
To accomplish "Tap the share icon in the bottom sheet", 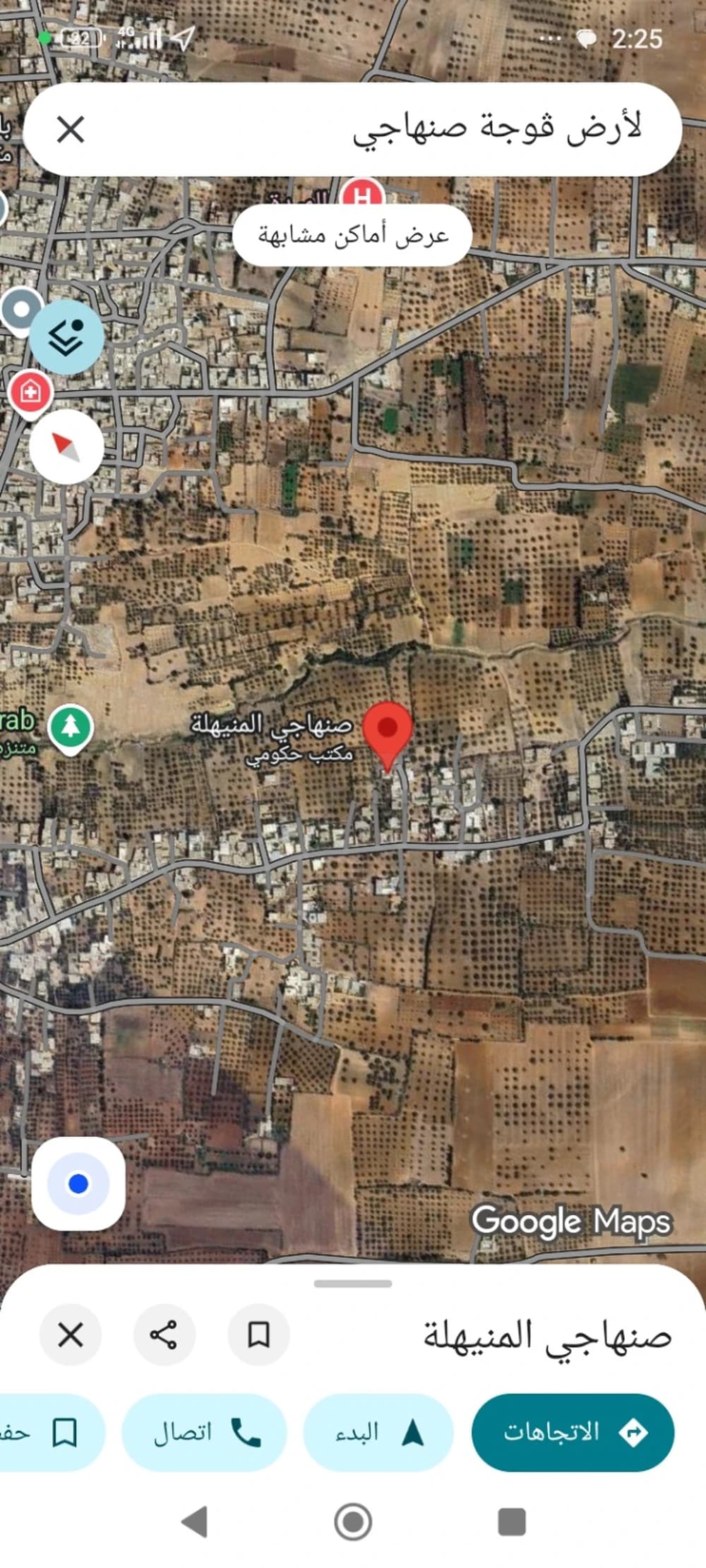I will click(x=163, y=1334).
